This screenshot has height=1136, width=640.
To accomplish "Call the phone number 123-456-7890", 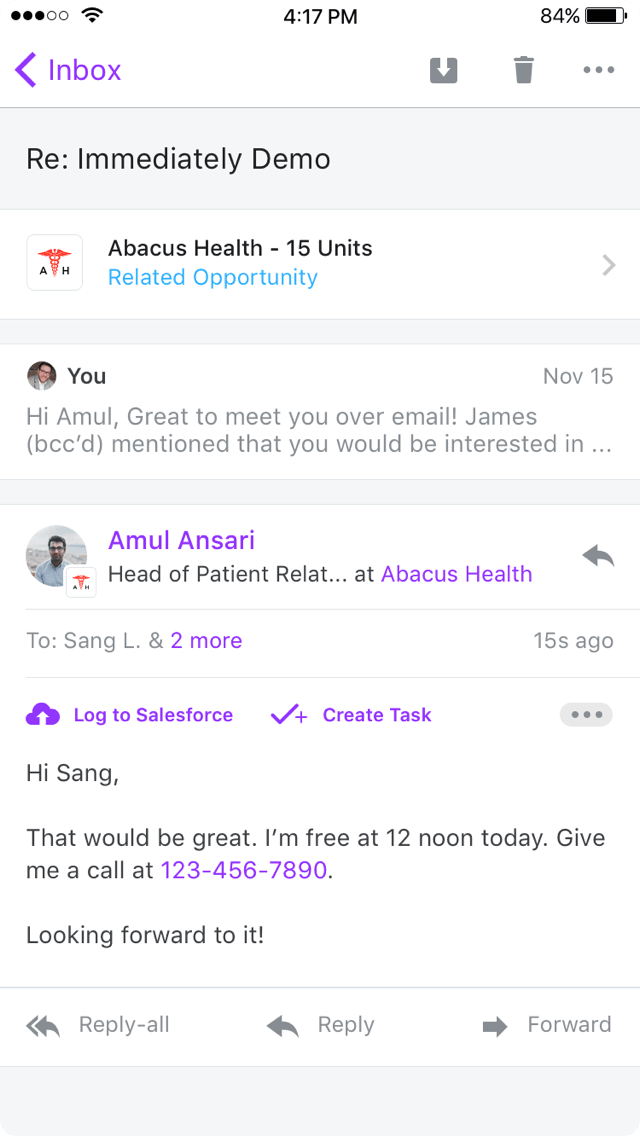I will coord(244,870).
